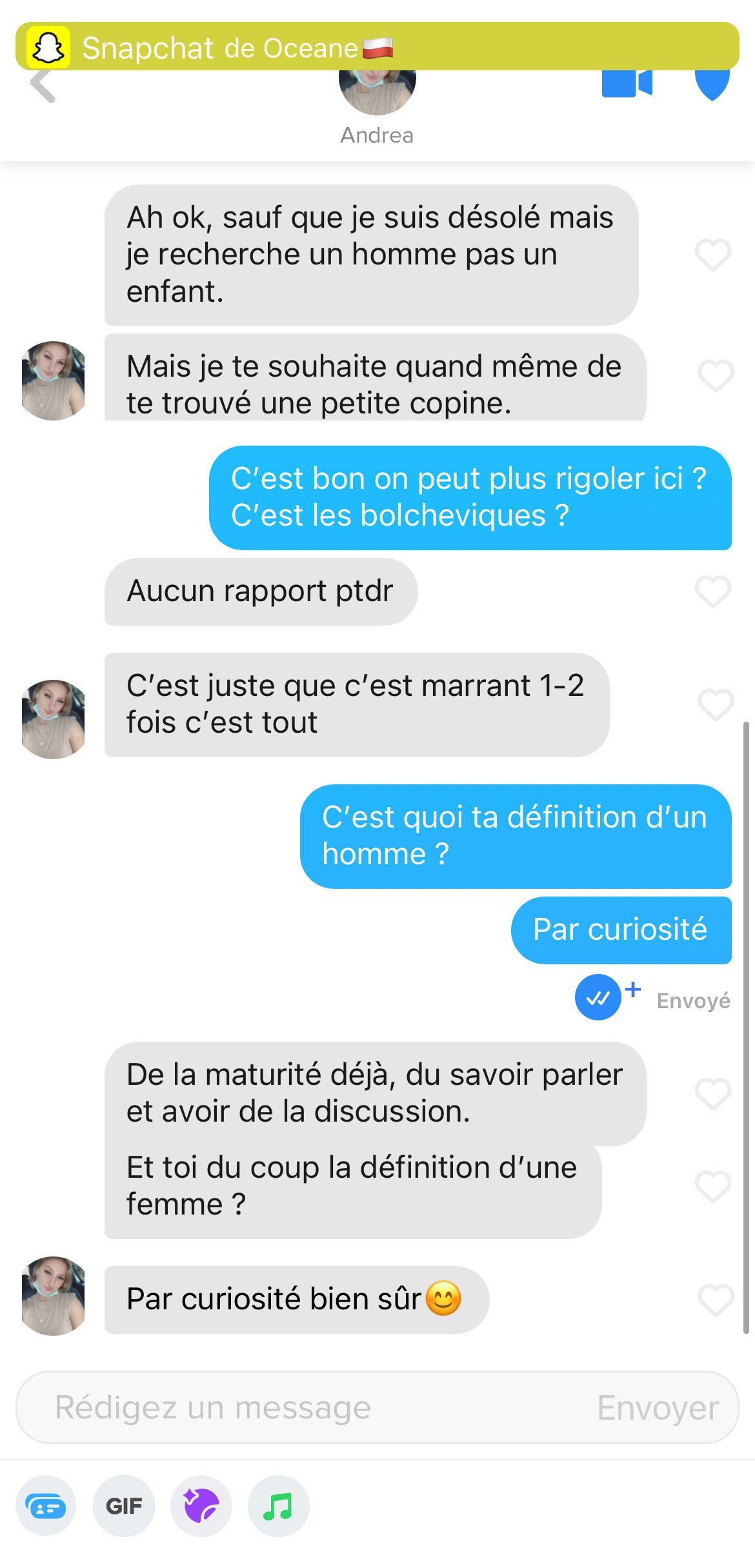Open the Snapchat de Oceane banner
Viewport: 755px width, 1568px height.
[377, 47]
